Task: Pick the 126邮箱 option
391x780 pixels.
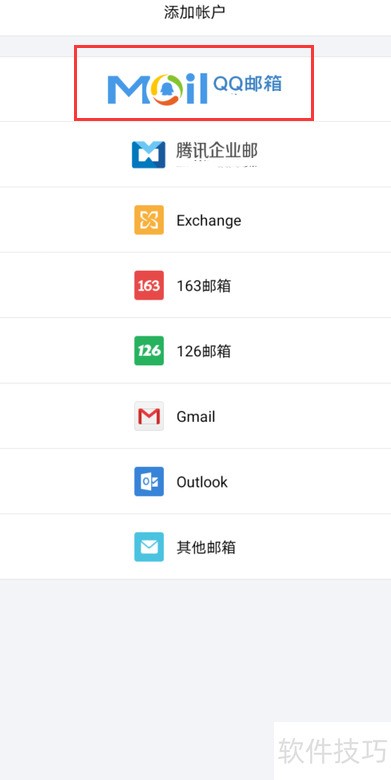Action: 196,351
